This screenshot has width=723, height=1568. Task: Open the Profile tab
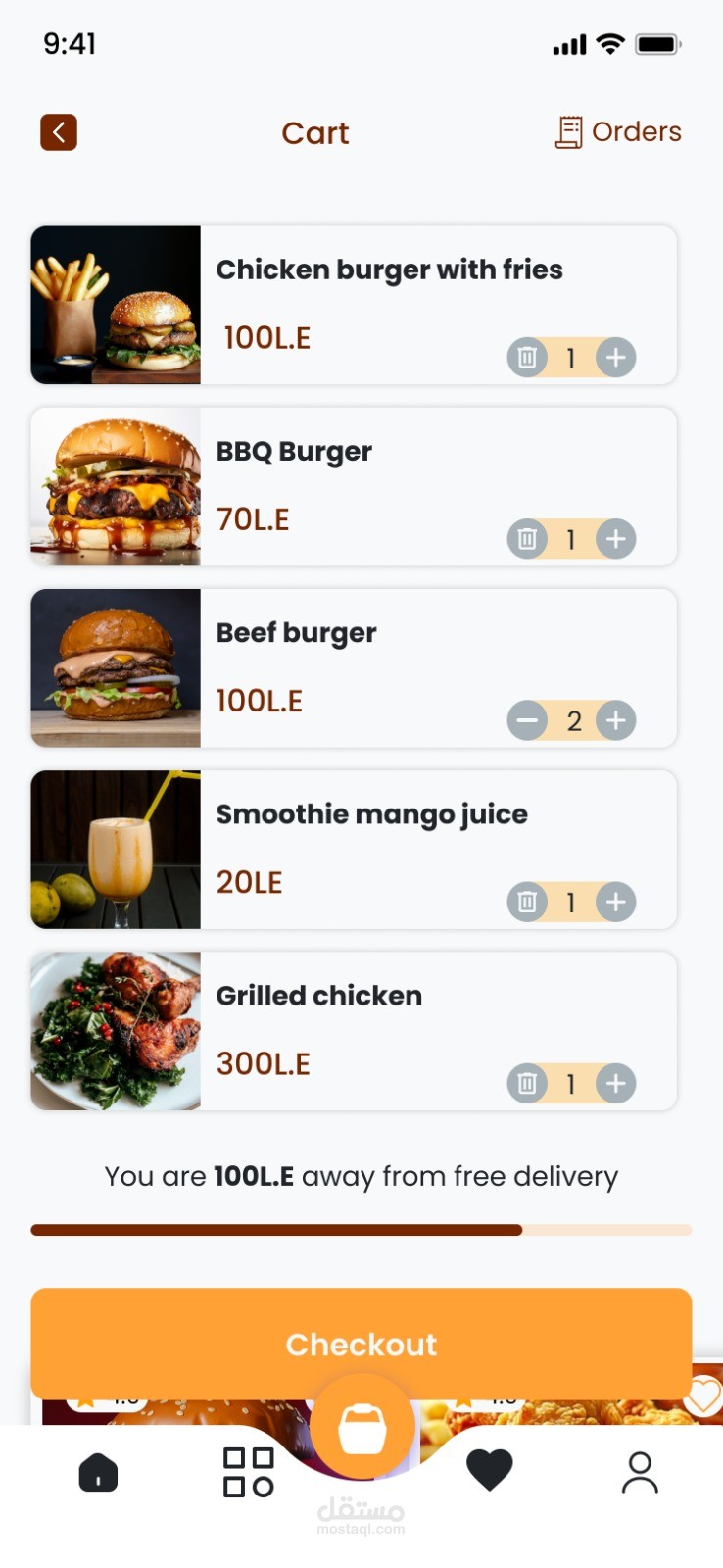click(x=640, y=1472)
